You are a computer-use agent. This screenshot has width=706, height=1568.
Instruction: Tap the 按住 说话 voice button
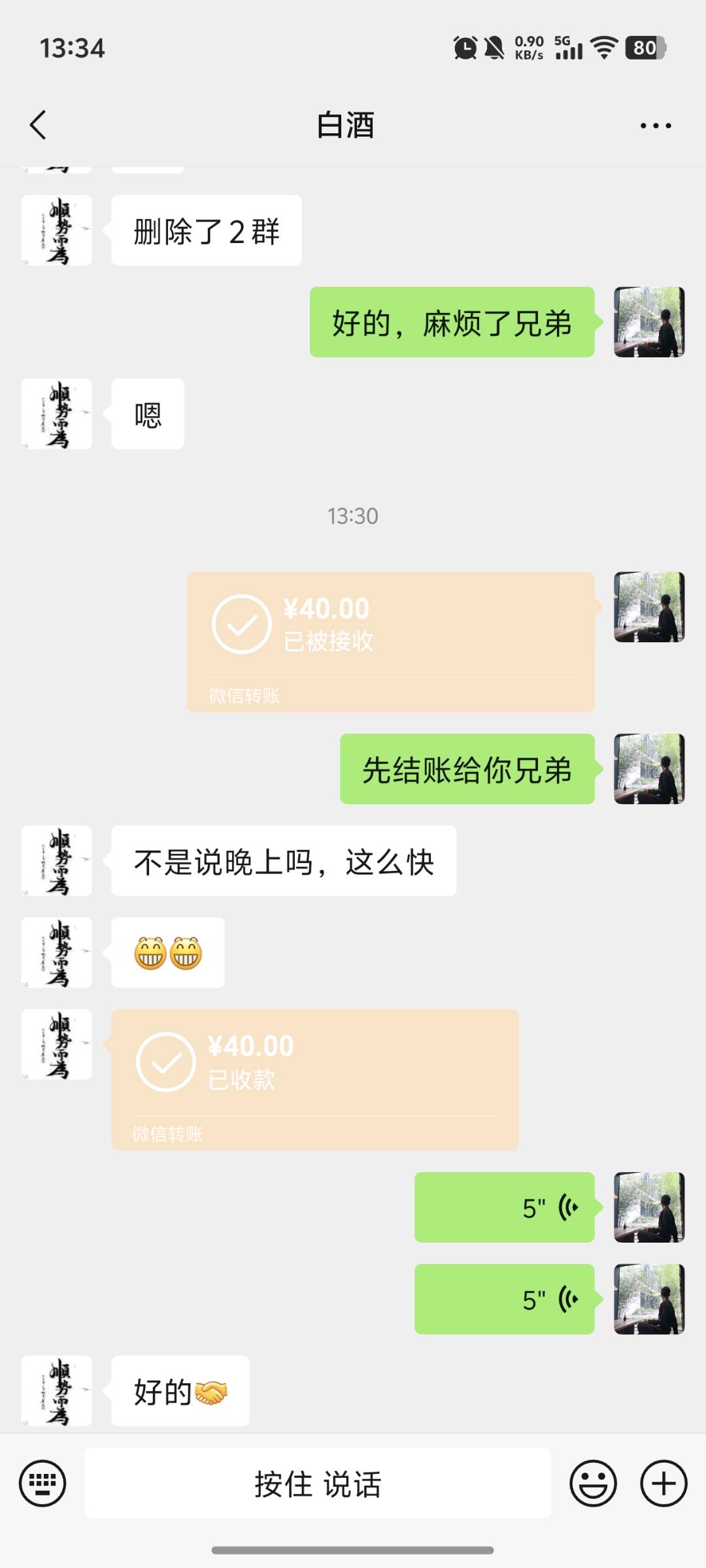[317, 1483]
